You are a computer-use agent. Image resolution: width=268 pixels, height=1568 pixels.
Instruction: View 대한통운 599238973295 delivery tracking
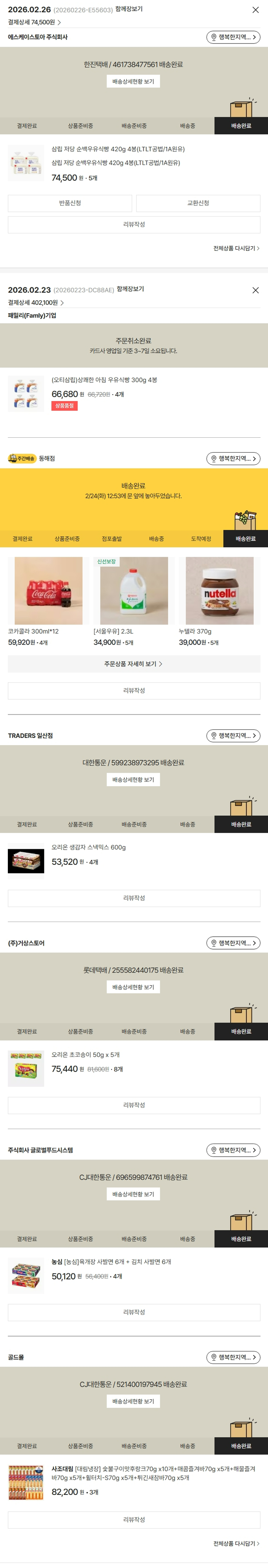133,780
